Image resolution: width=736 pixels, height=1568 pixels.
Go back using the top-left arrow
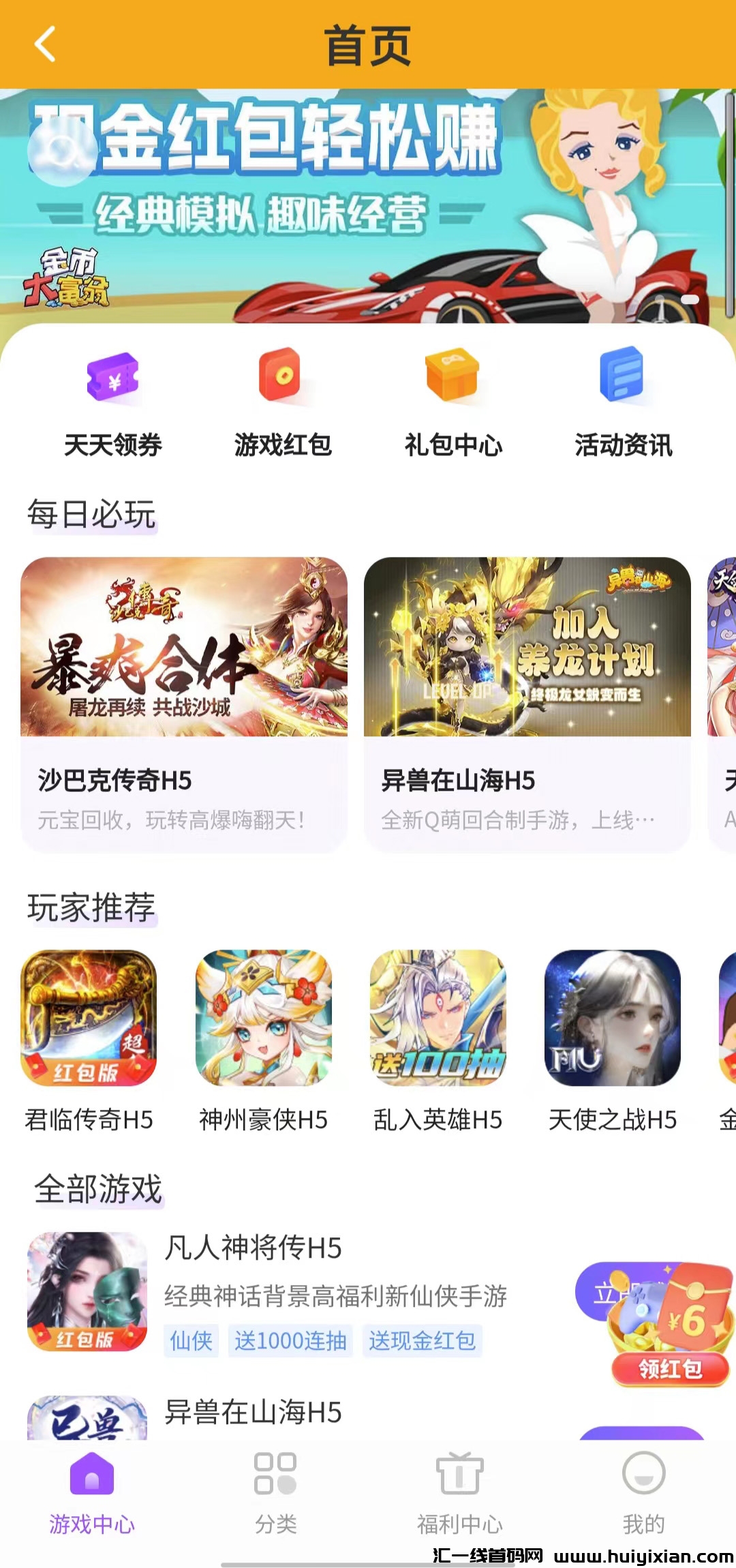45,45
